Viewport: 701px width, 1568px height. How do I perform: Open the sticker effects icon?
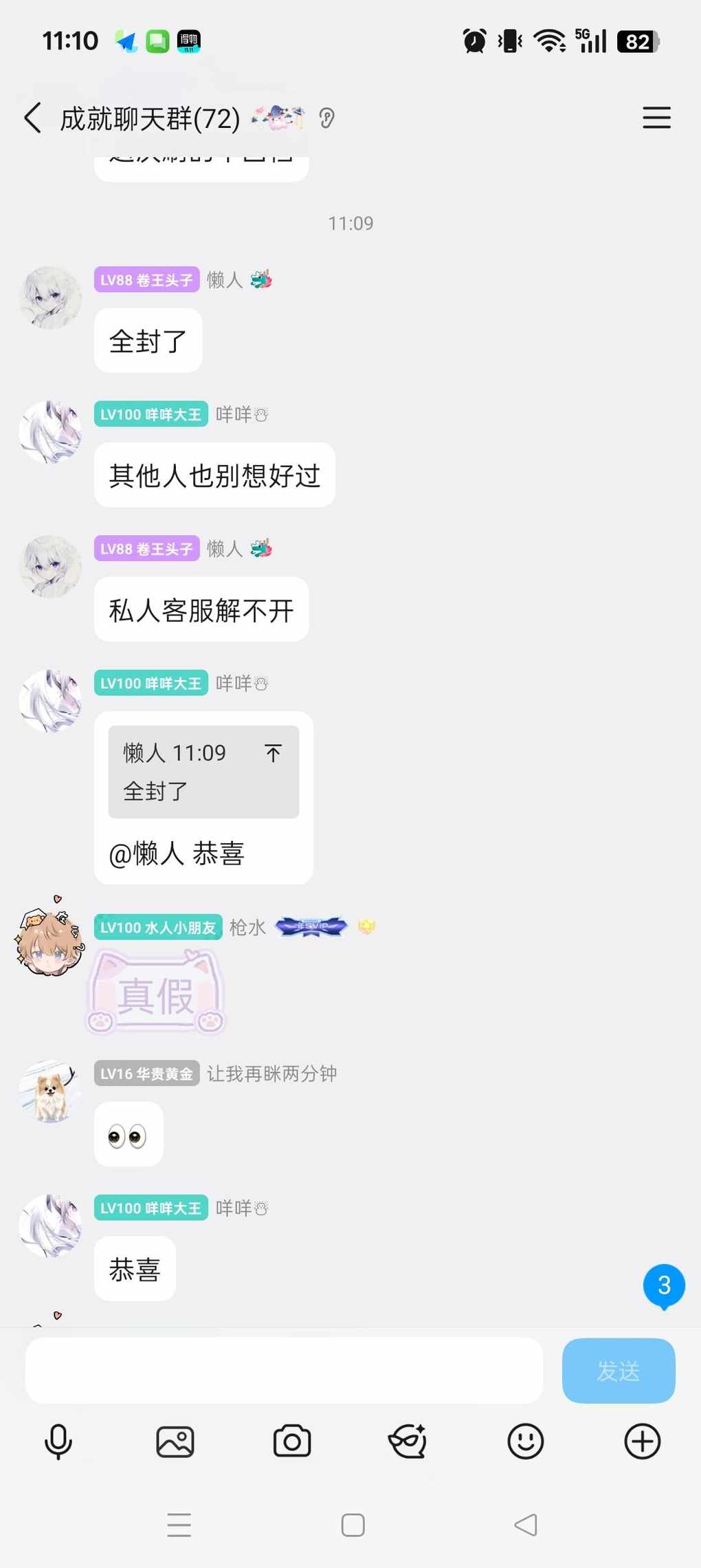click(408, 1441)
